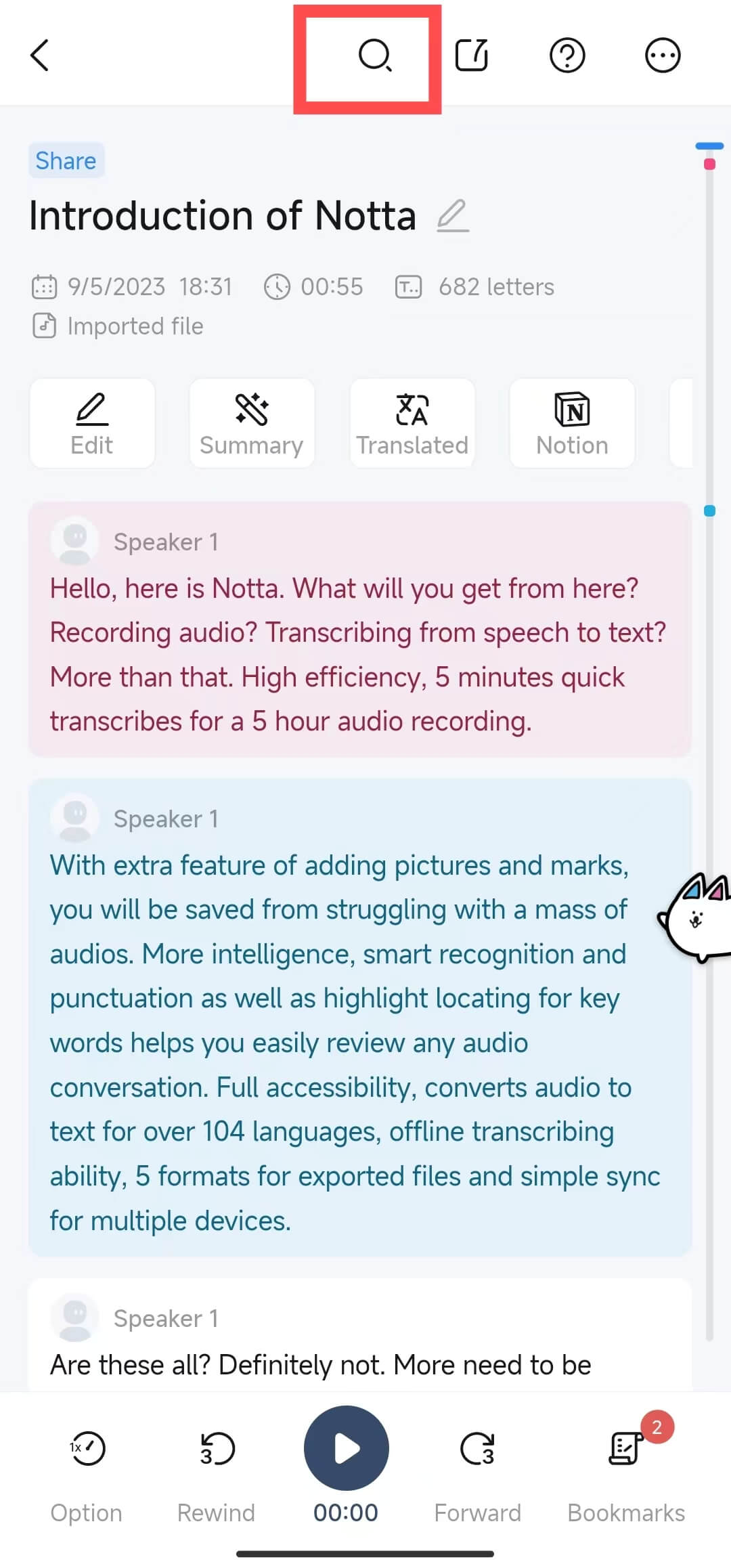Open the Edit tool

tap(92, 423)
